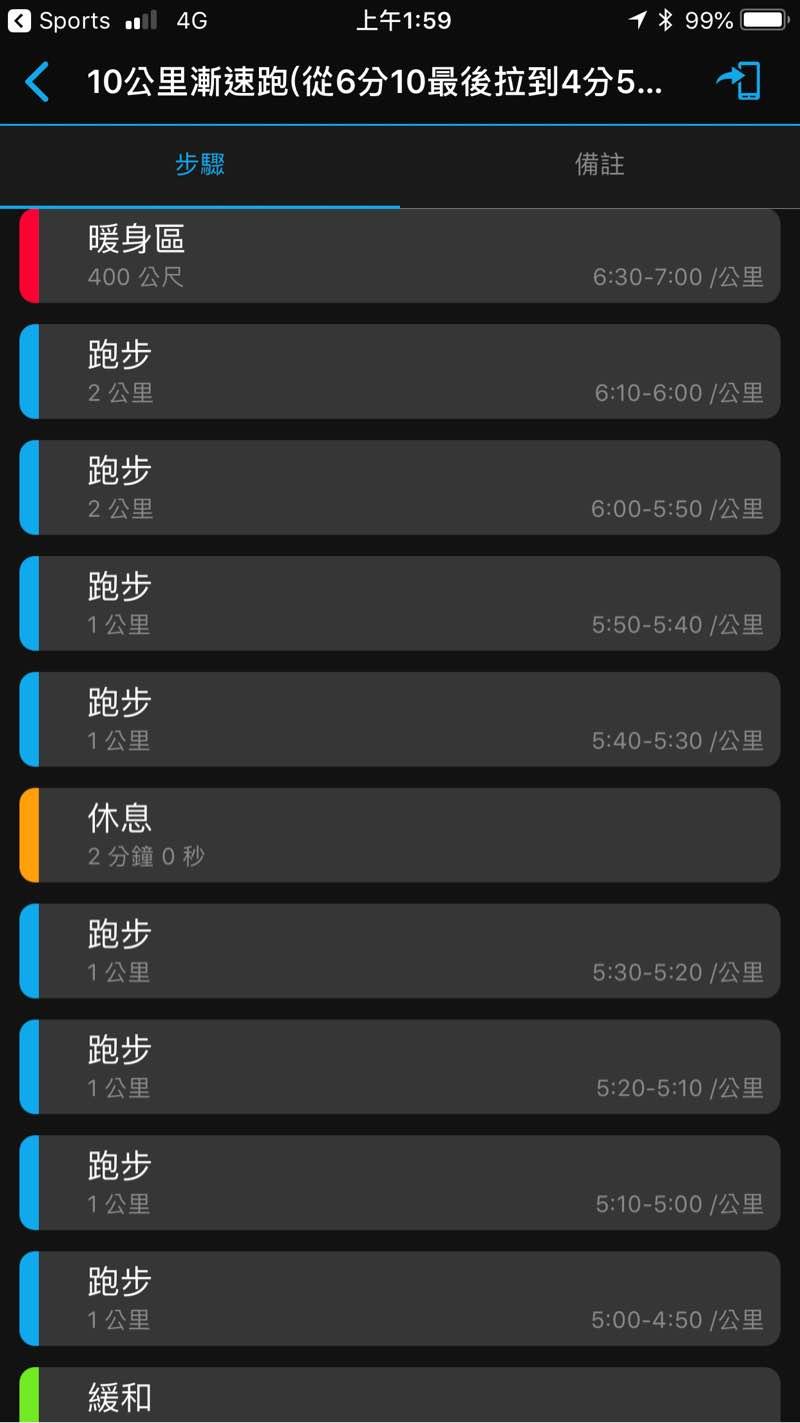Open the 休息 2 分鐘 step
Screen dimensions: 800x1423
tap(400, 835)
